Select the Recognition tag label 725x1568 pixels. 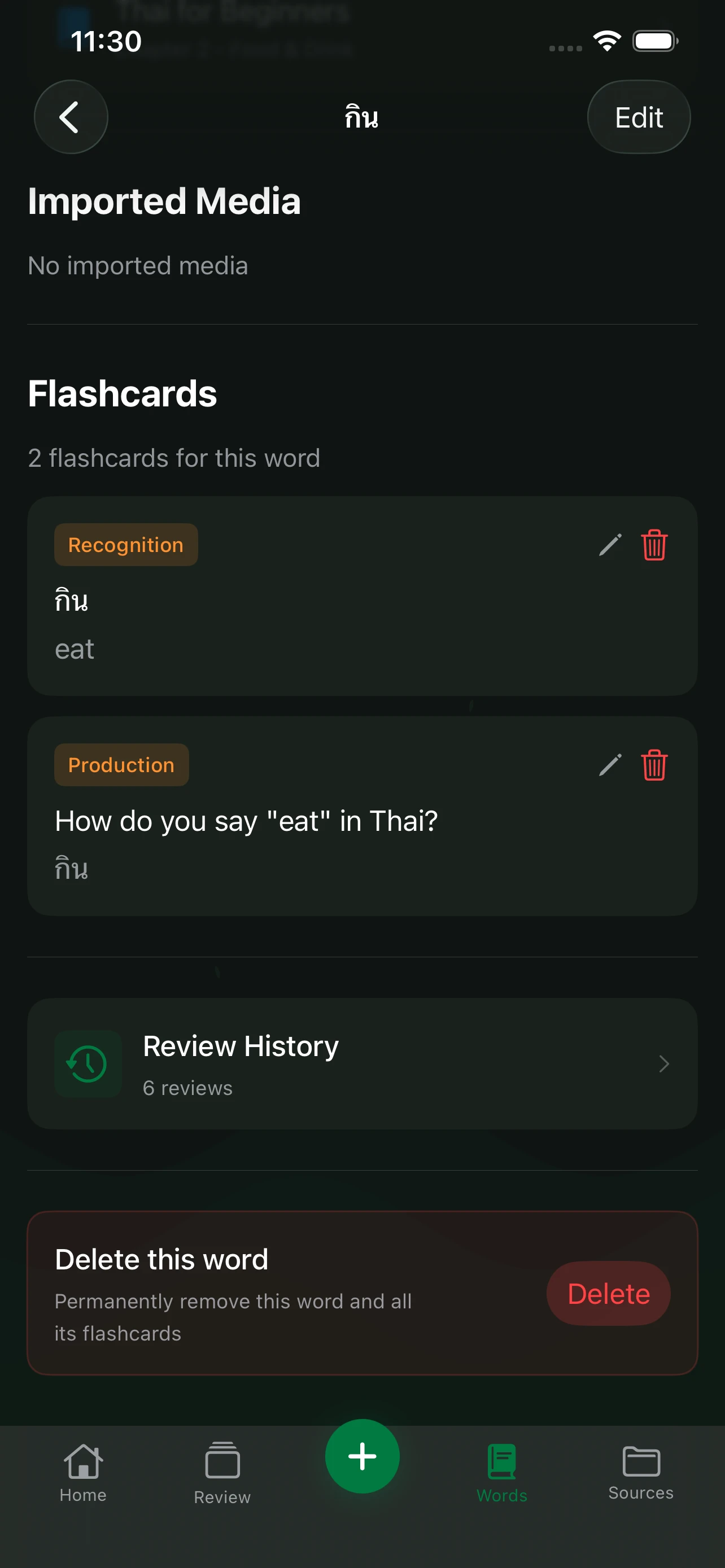(x=125, y=545)
